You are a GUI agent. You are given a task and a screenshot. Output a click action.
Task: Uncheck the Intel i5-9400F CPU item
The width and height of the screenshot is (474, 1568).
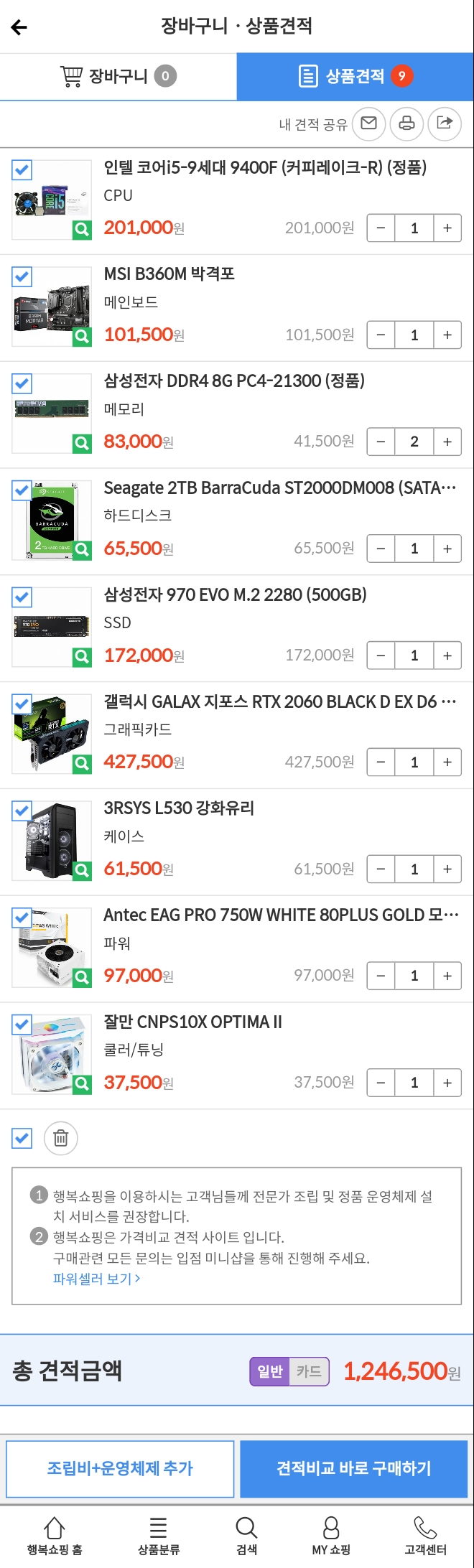click(x=22, y=170)
